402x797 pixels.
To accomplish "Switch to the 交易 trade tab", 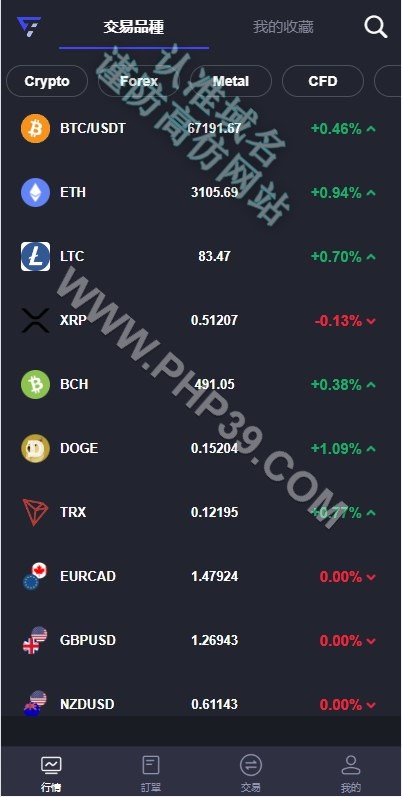I will (x=251, y=773).
